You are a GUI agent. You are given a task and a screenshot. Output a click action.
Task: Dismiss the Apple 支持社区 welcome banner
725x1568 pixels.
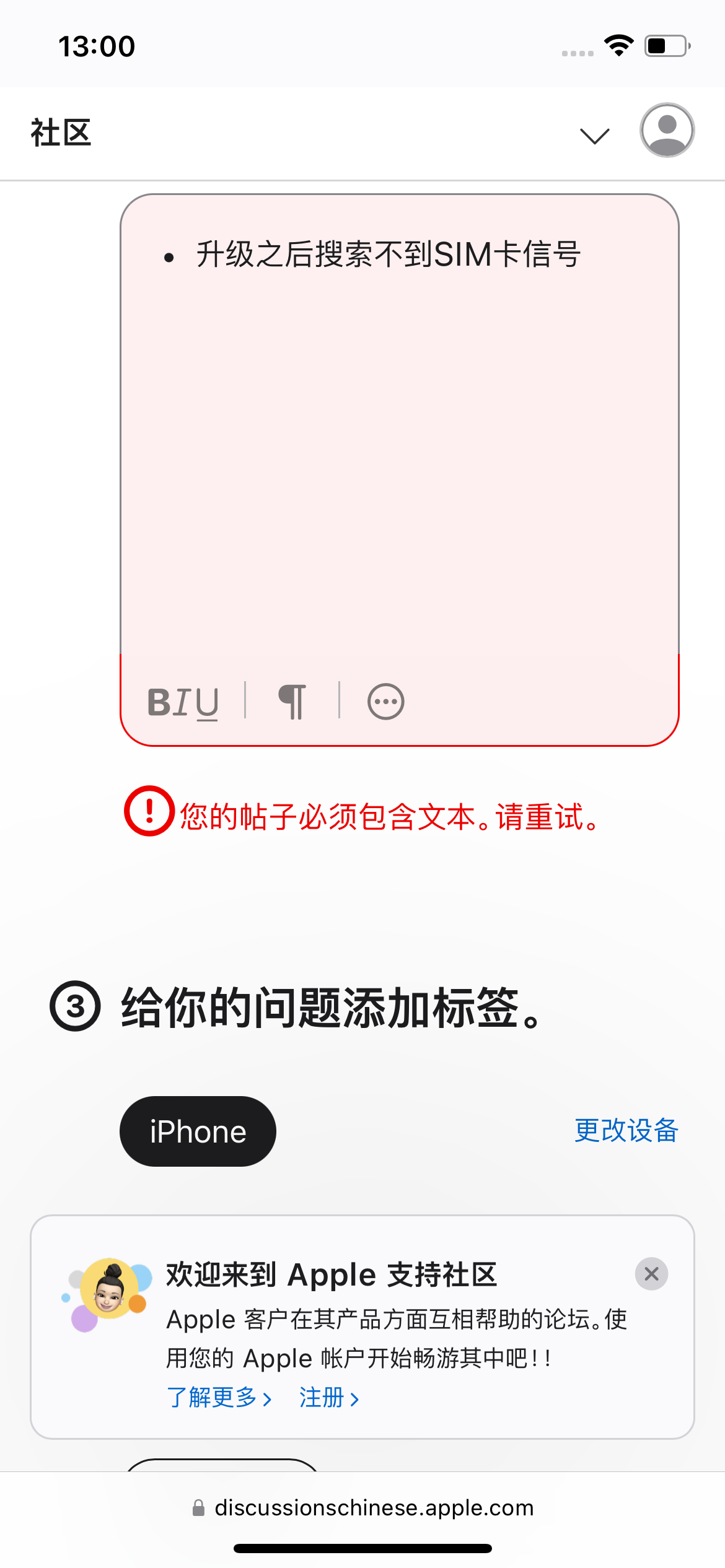coord(651,1274)
